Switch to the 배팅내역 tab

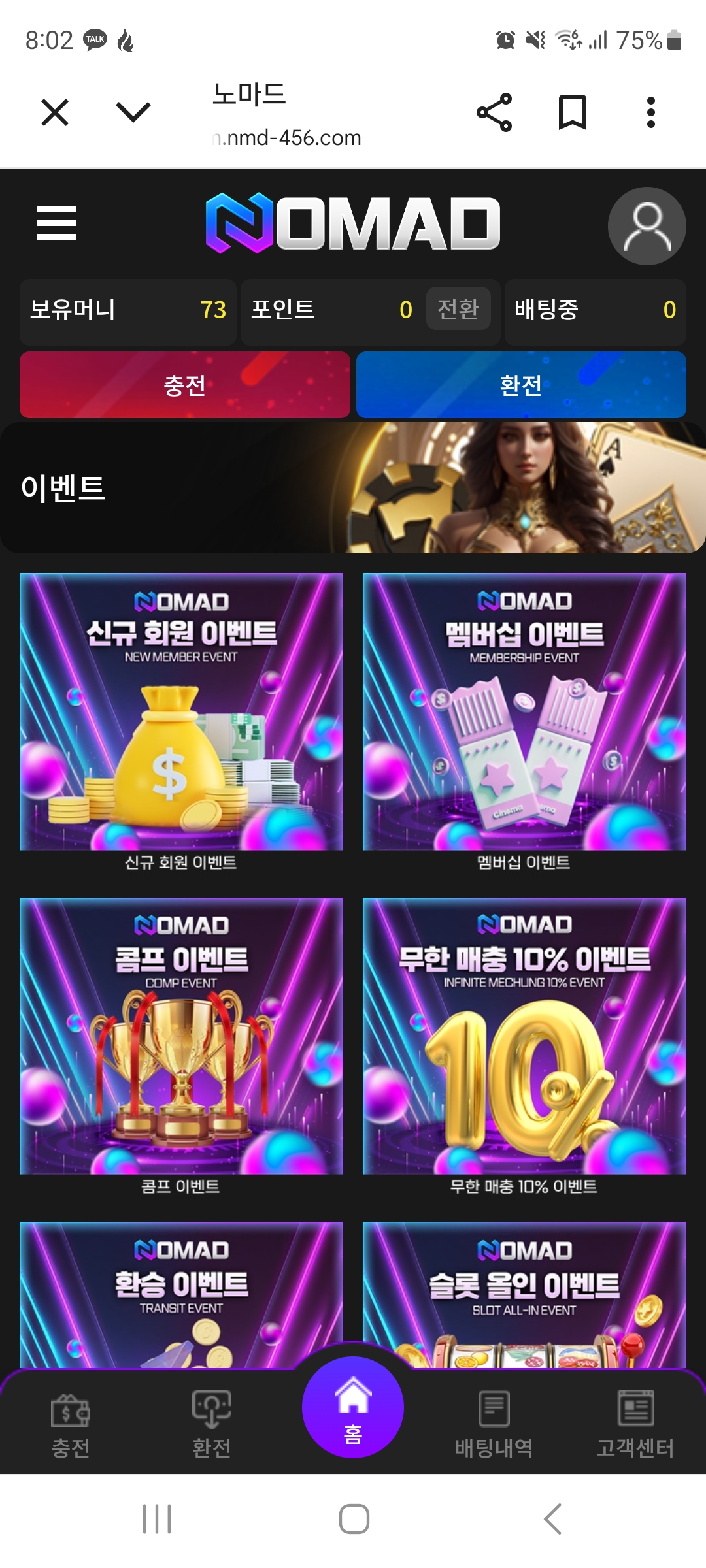pos(494,1424)
